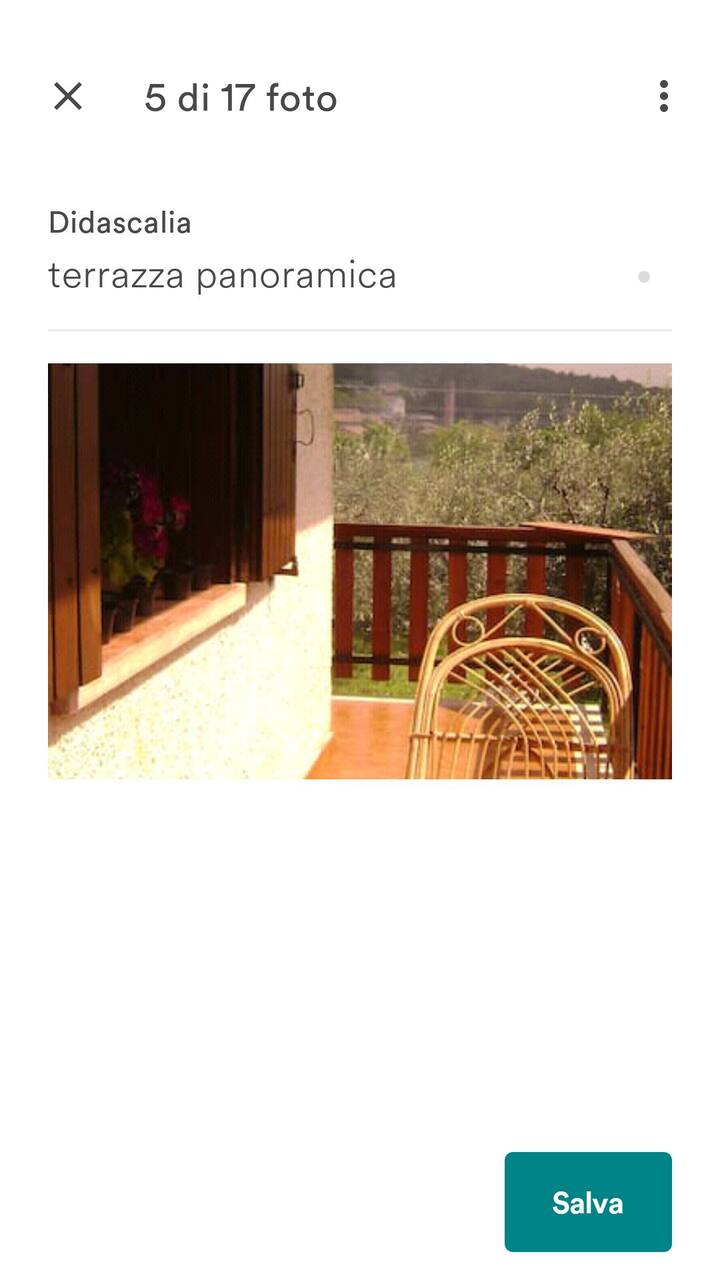Viewport: 720px width, 1280px height.
Task: Edit the Didascalia caption field
Action: pyautogui.click(x=330, y=276)
